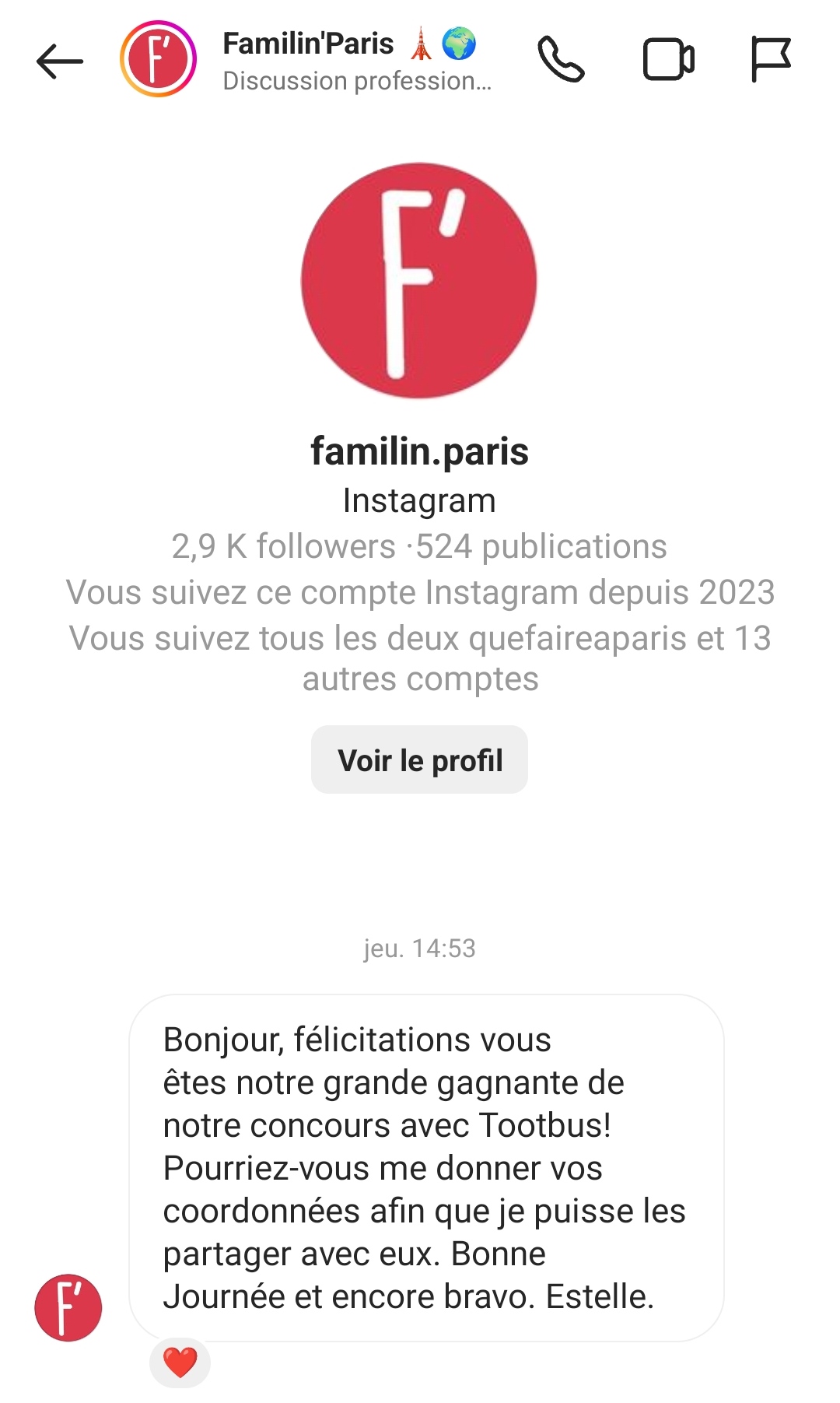Open chat details via Familin'Paris name
The image size is (840, 1403).
tap(308, 44)
